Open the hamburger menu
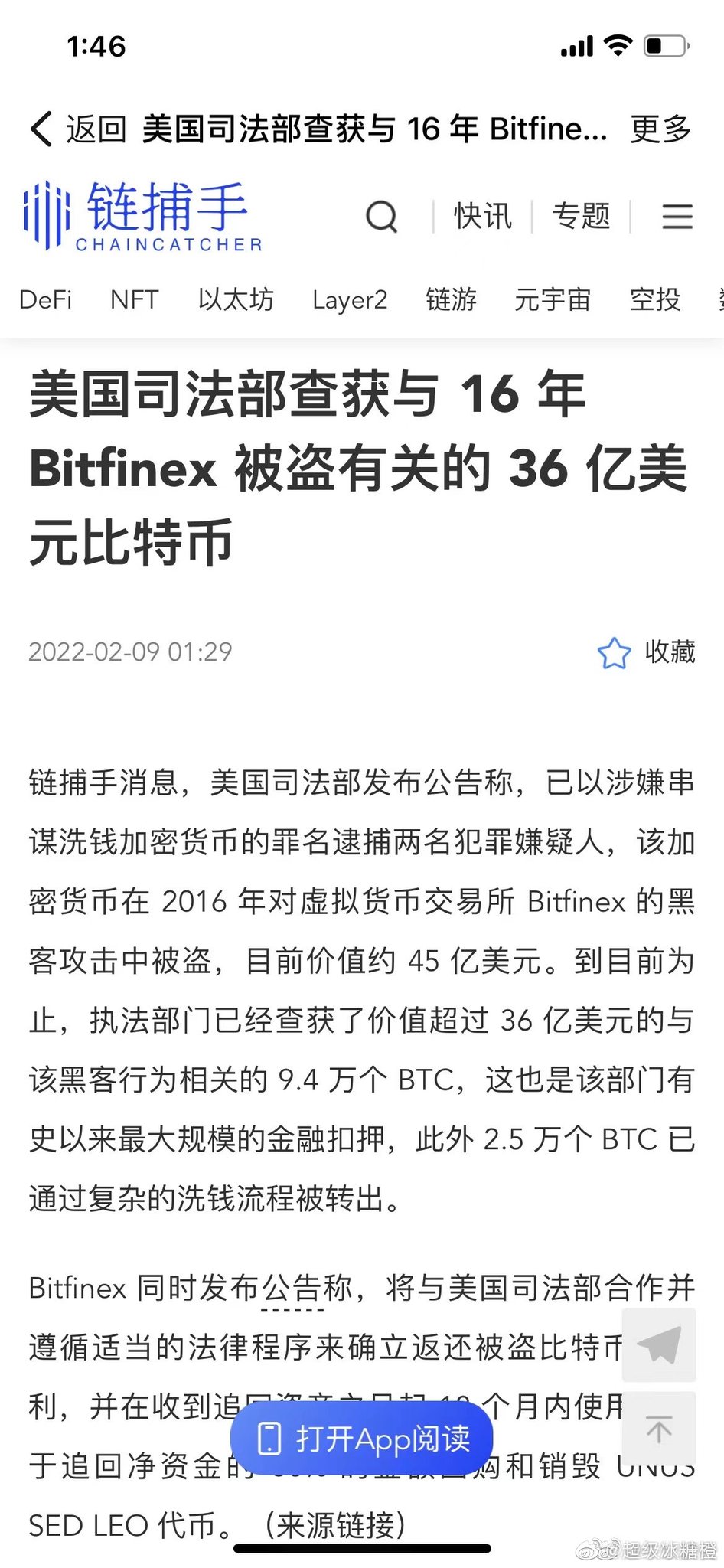This screenshot has height=1568, width=724. (x=677, y=217)
